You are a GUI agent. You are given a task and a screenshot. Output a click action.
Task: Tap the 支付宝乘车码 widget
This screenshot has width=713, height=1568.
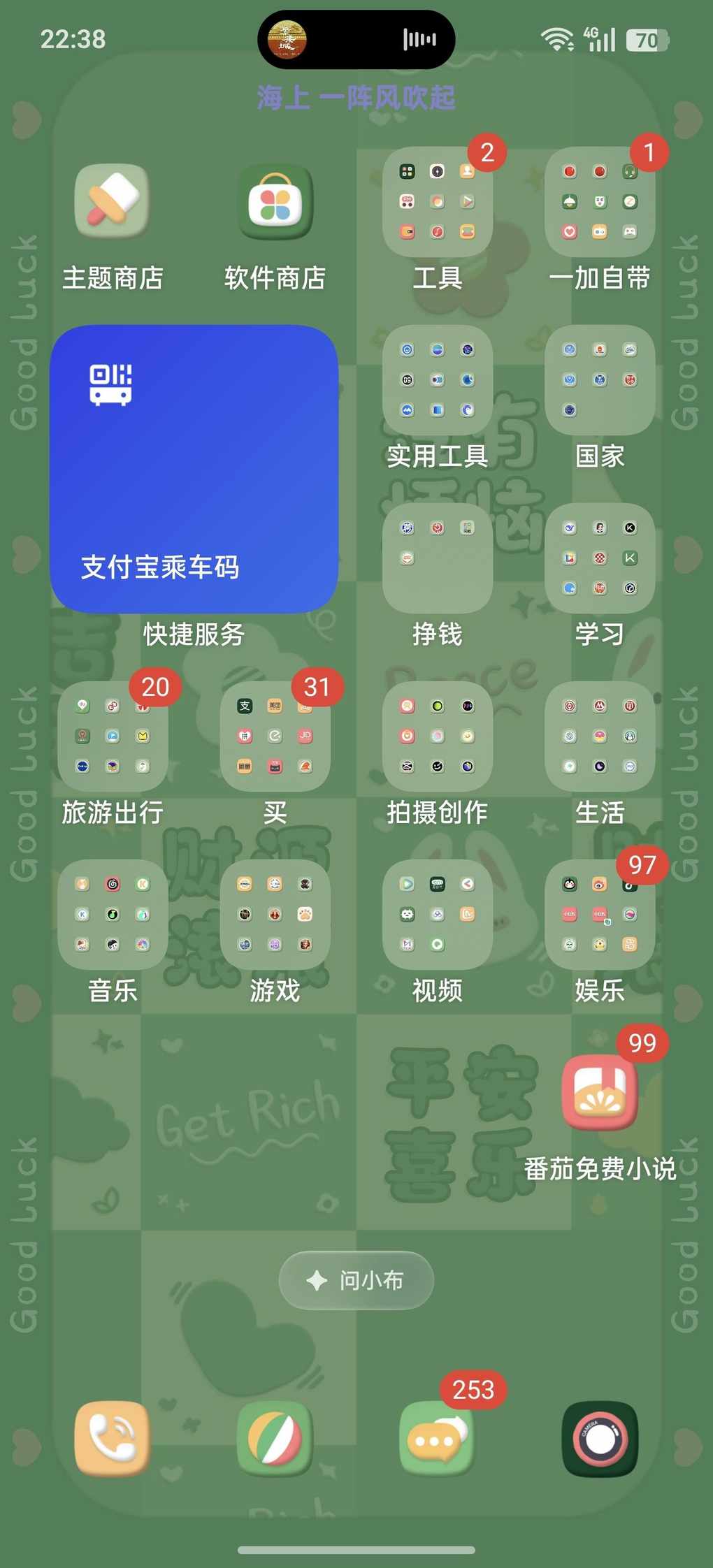point(194,469)
